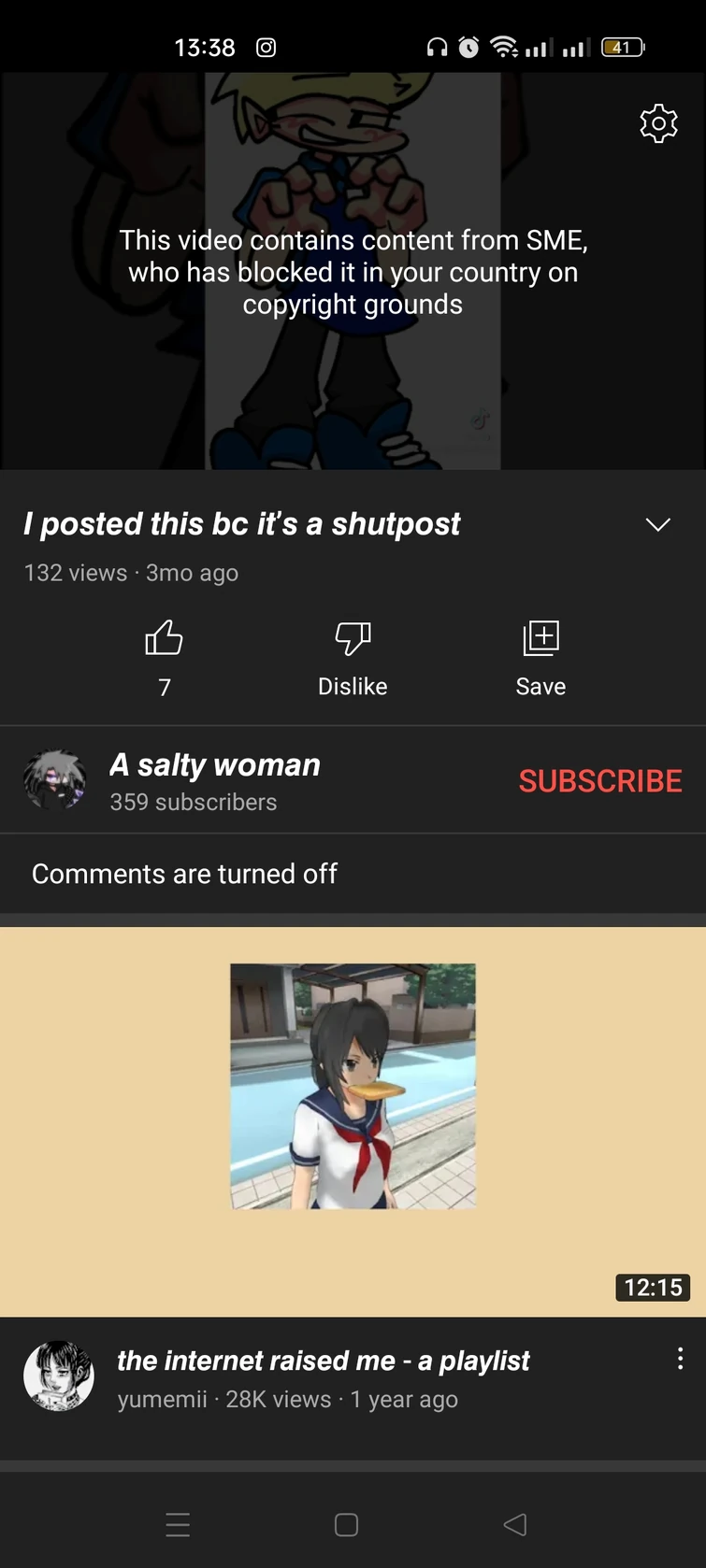This screenshot has width=706, height=1568.
Task: Like the shutpost video
Action: pos(164,639)
